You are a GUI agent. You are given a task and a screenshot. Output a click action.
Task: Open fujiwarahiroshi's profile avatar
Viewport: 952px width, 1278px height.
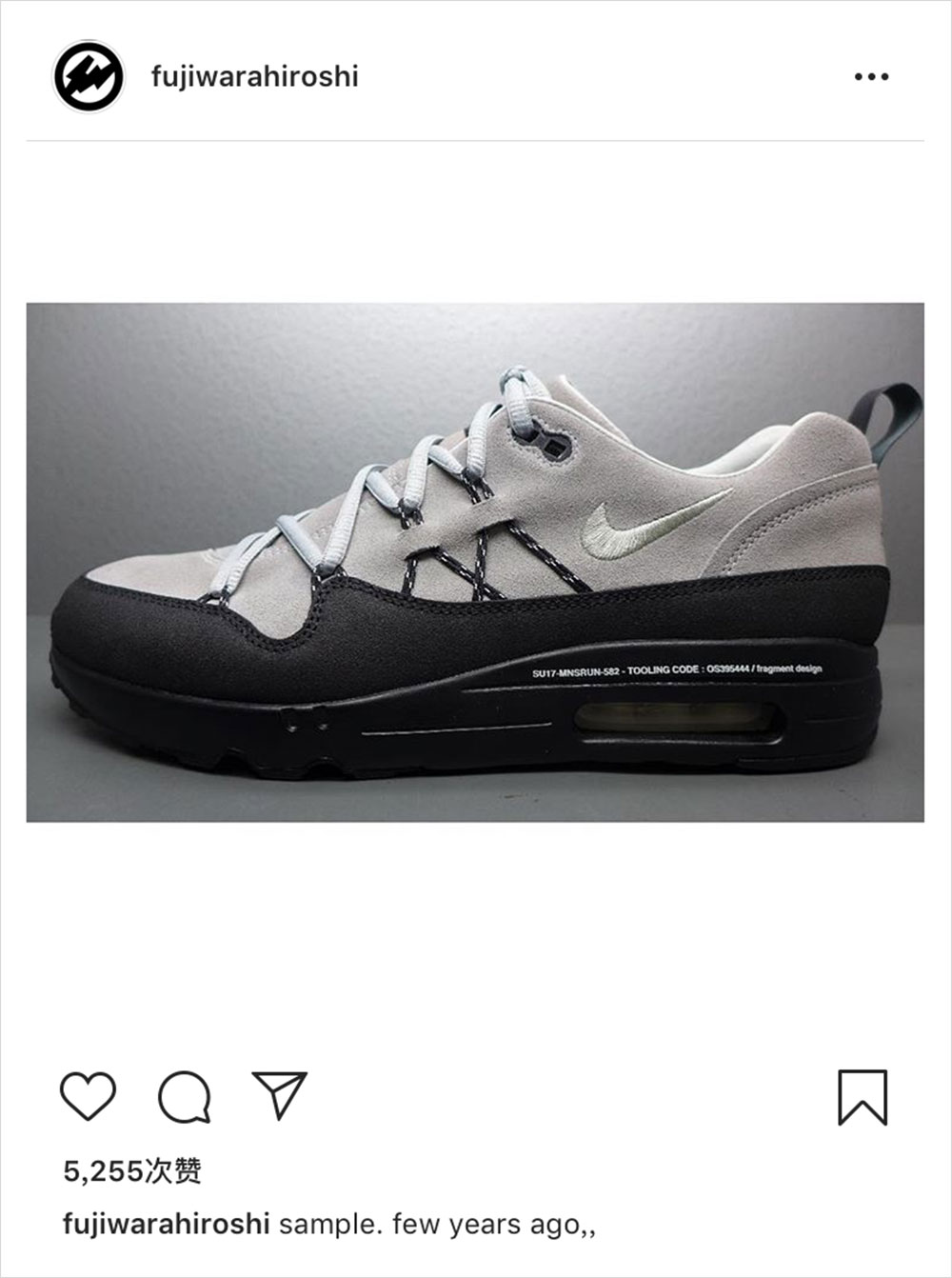[89, 76]
